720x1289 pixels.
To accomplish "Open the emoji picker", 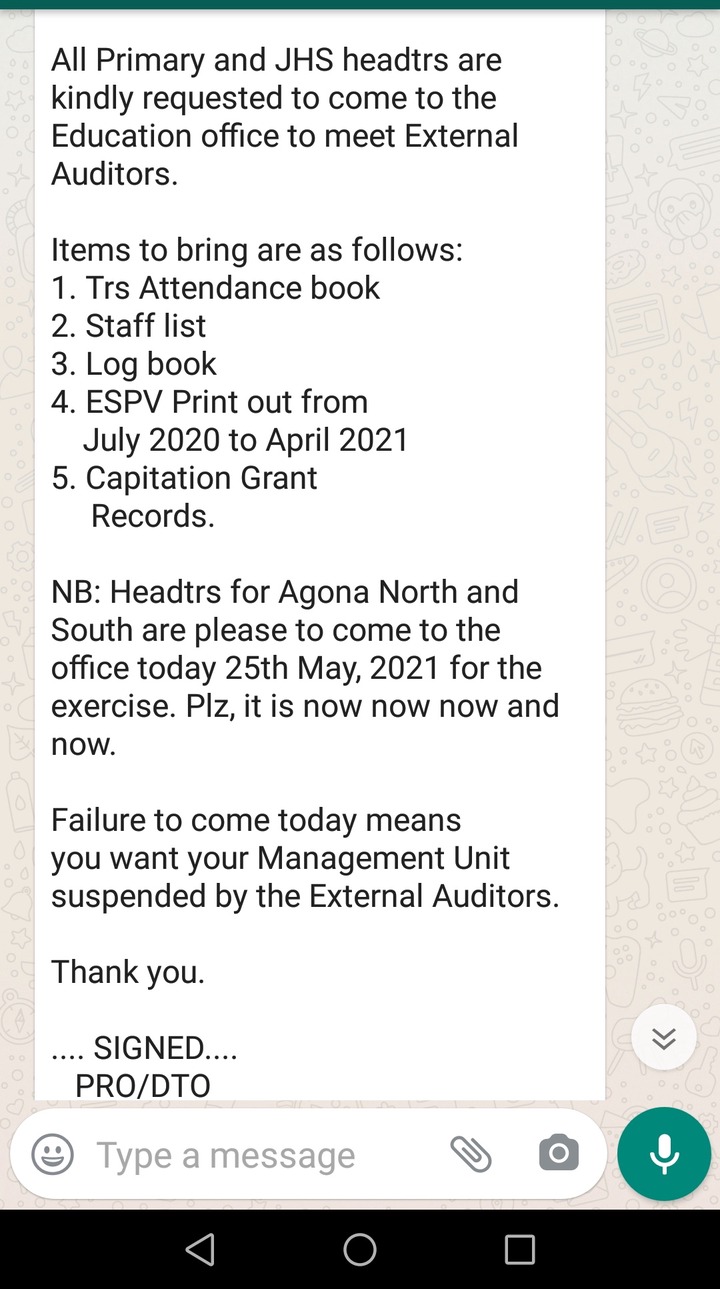I will click(53, 1155).
